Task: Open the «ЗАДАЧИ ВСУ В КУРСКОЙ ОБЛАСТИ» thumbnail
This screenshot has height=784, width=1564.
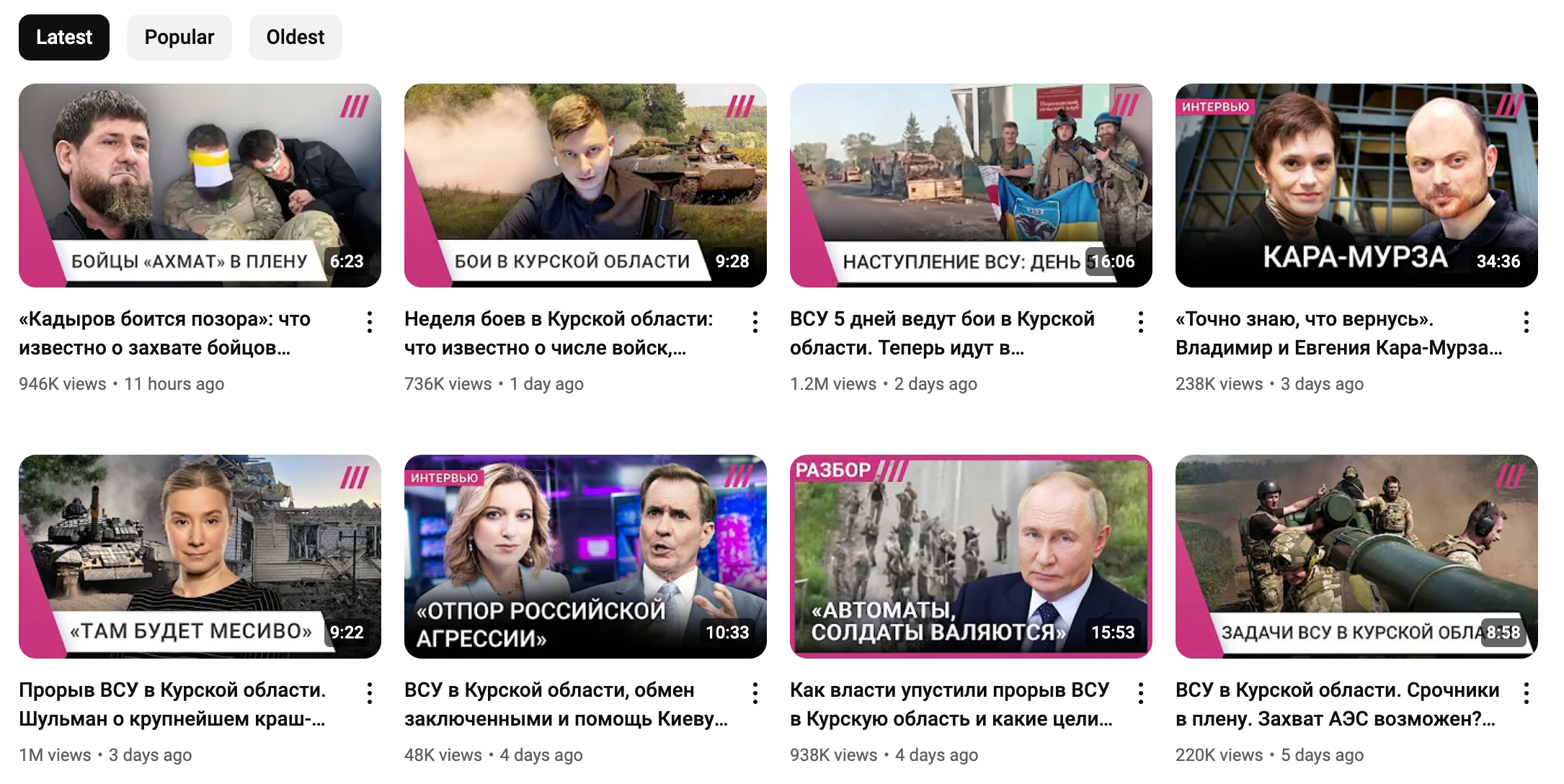Action: click(x=1356, y=556)
